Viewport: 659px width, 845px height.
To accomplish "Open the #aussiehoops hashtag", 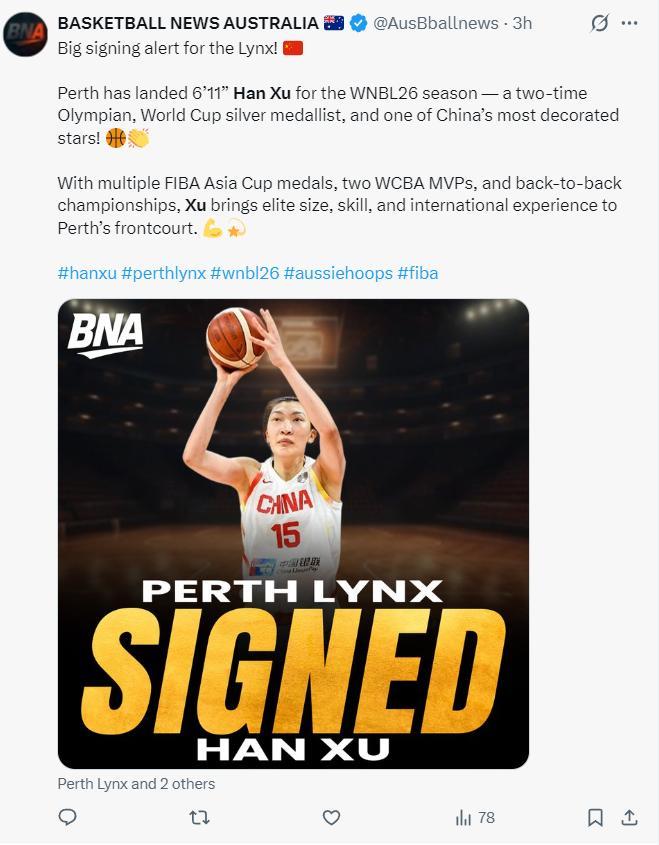I will (338, 272).
